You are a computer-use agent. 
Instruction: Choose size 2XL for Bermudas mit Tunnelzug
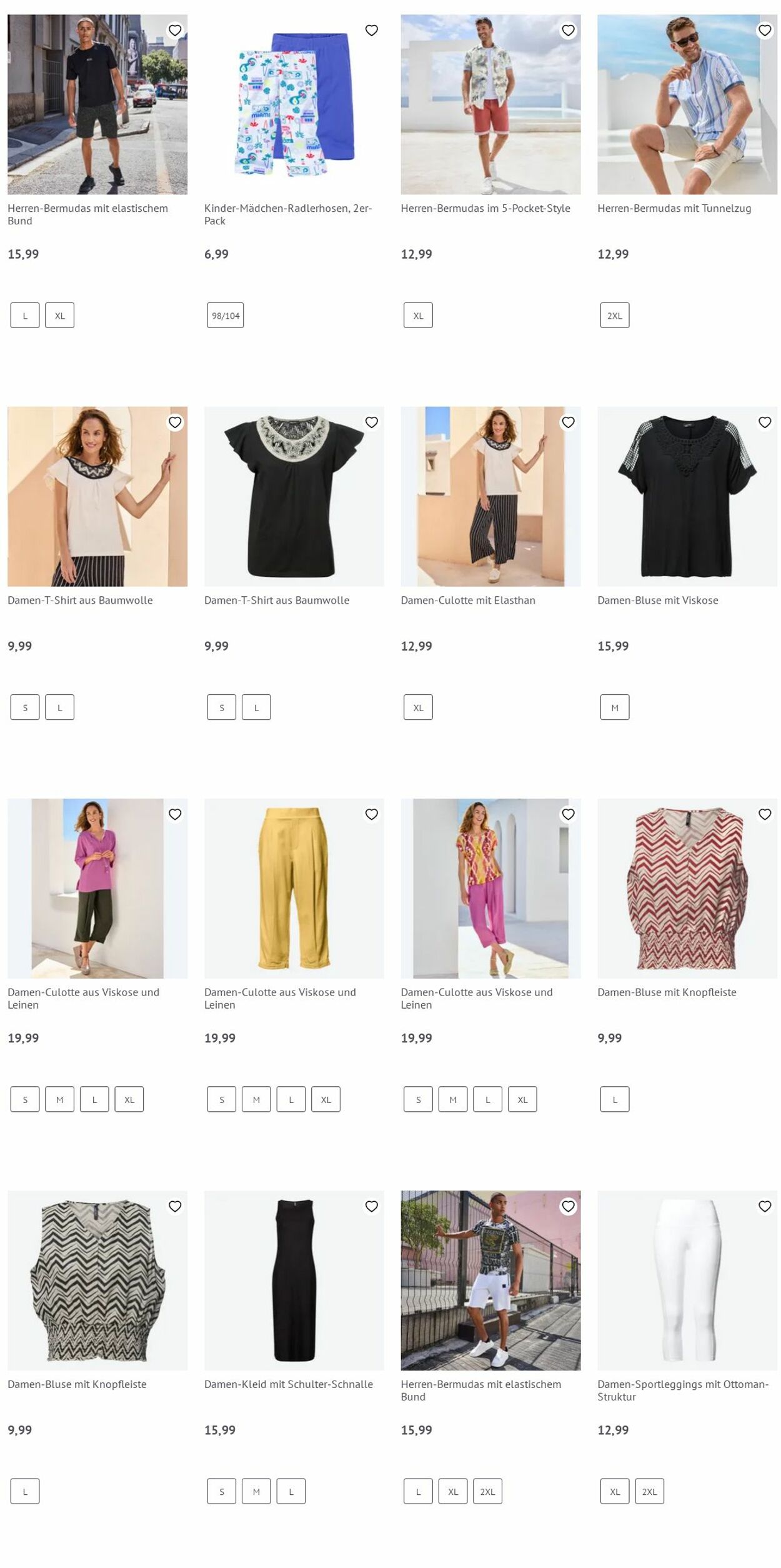(x=614, y=316)
